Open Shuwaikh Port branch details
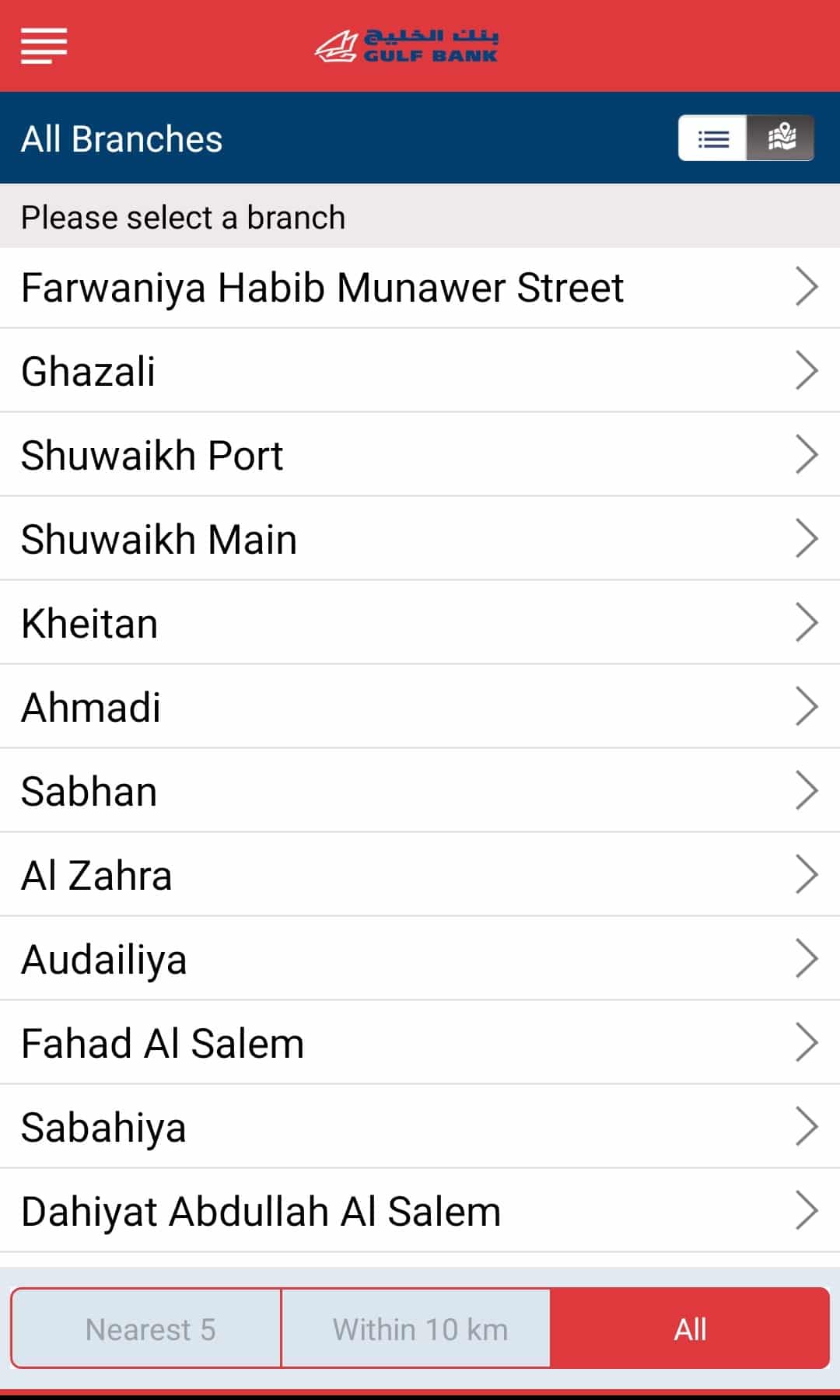The height and width of the screenshot is (1400, 840). pyautogui.click(x=420, y=455)
